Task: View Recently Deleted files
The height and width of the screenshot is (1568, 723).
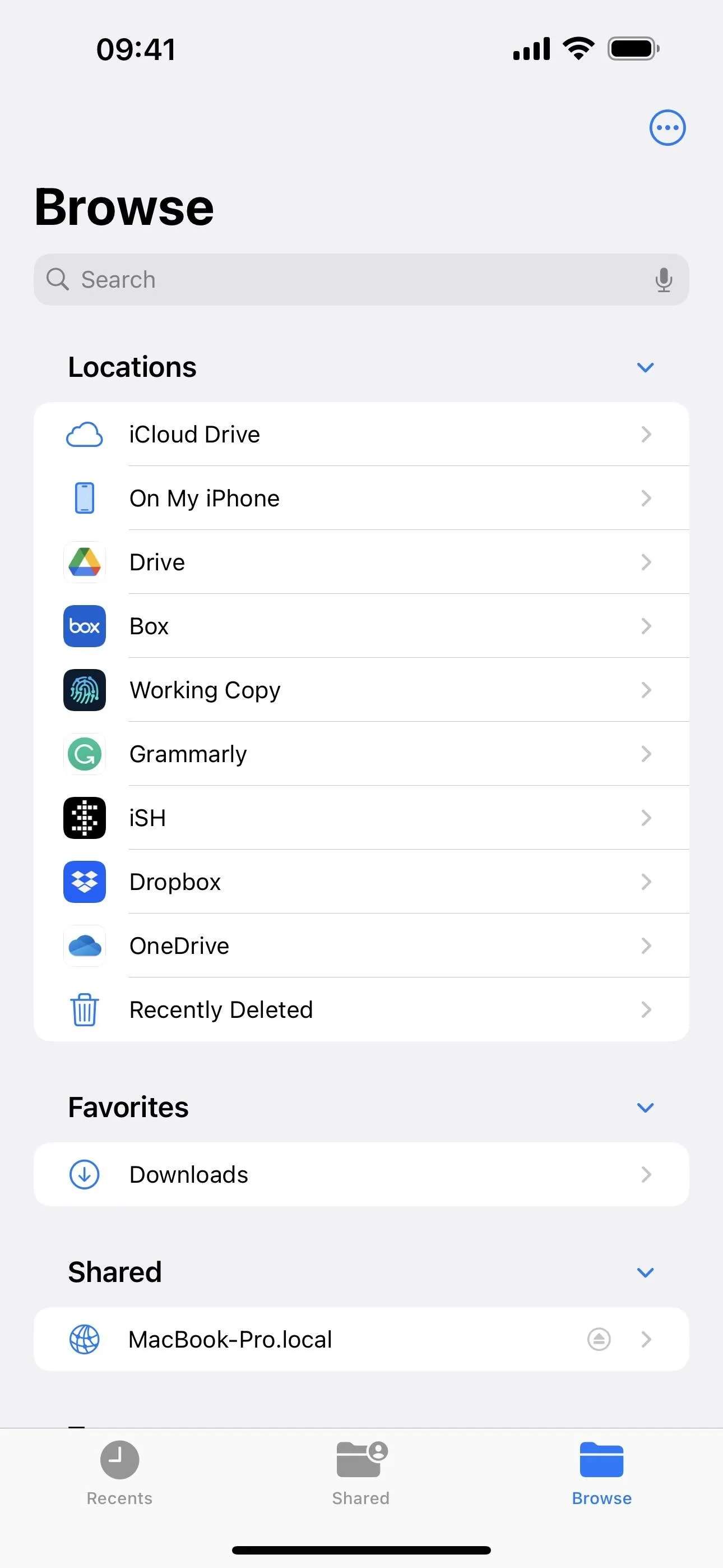Action: point(361,1009)
